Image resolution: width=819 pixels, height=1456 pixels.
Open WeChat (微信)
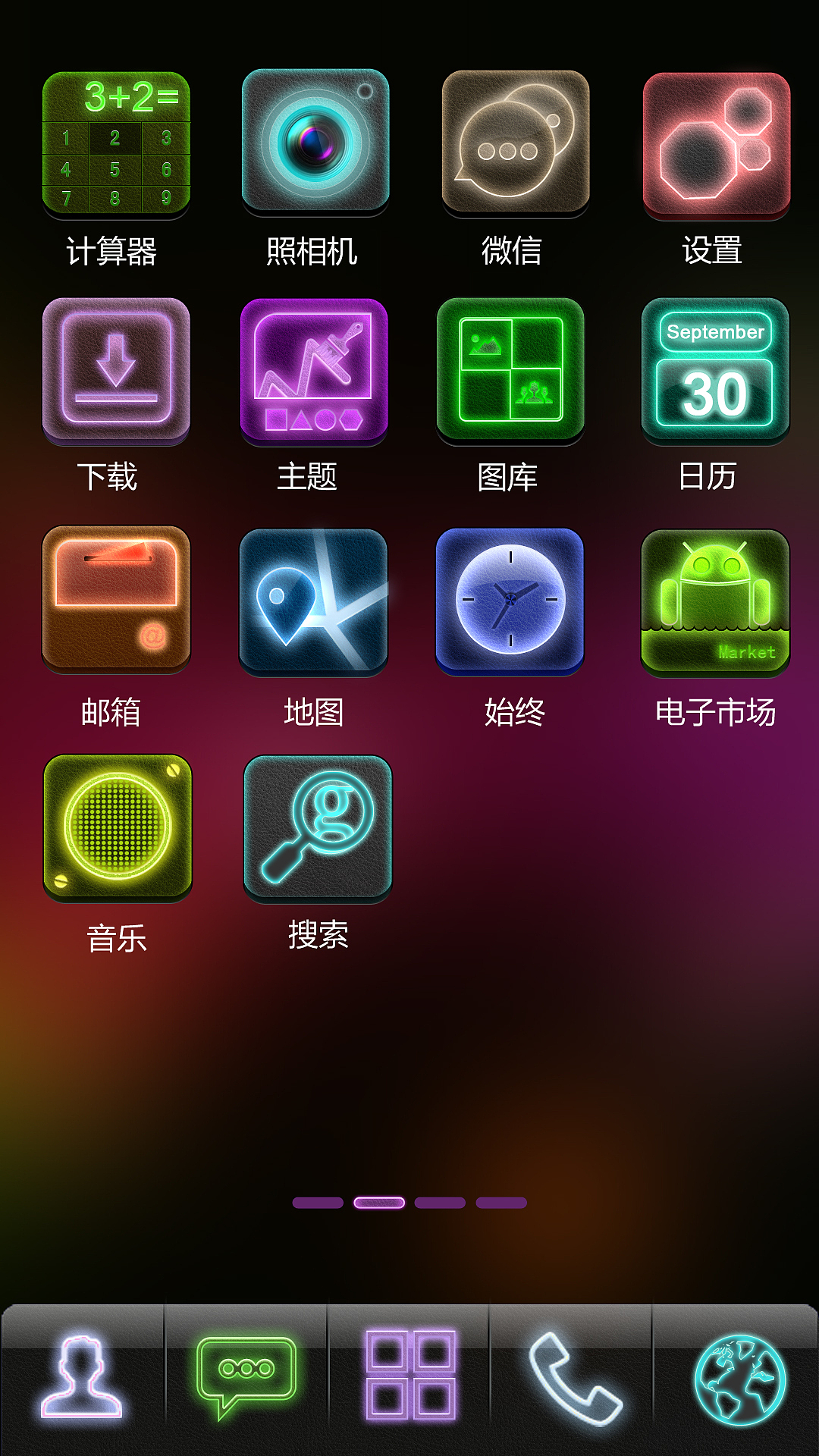click(514, 144)
